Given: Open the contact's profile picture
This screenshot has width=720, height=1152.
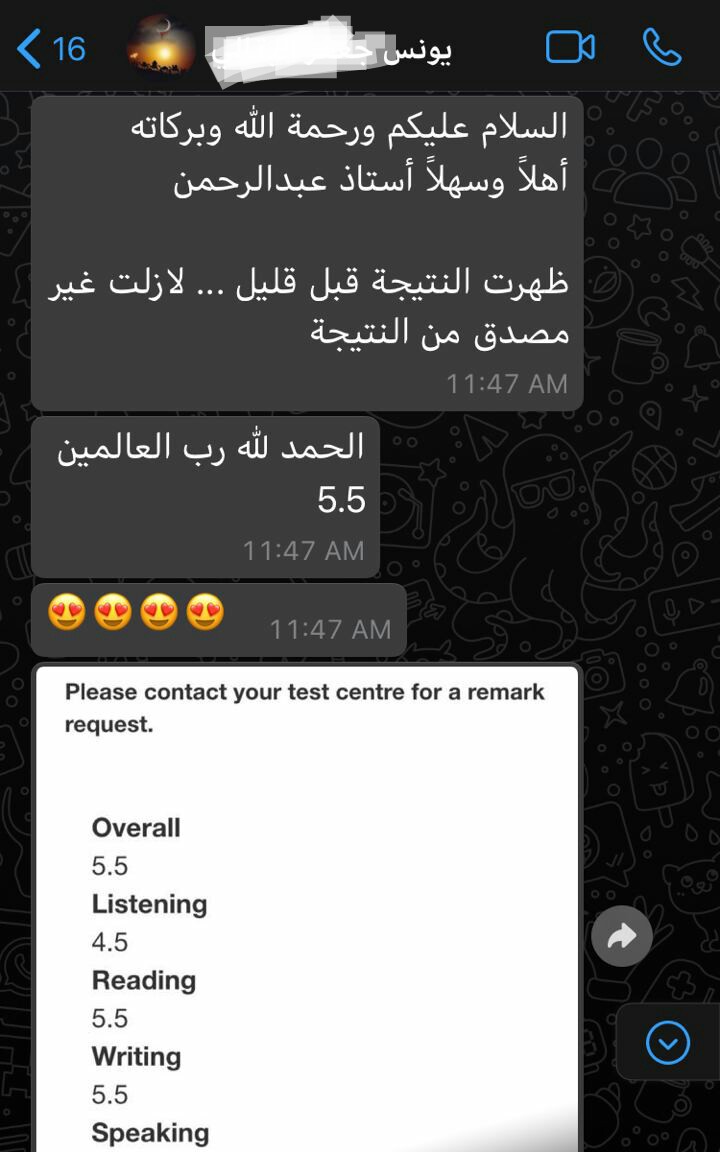Looking at the screenshot, I should [162, 46].
